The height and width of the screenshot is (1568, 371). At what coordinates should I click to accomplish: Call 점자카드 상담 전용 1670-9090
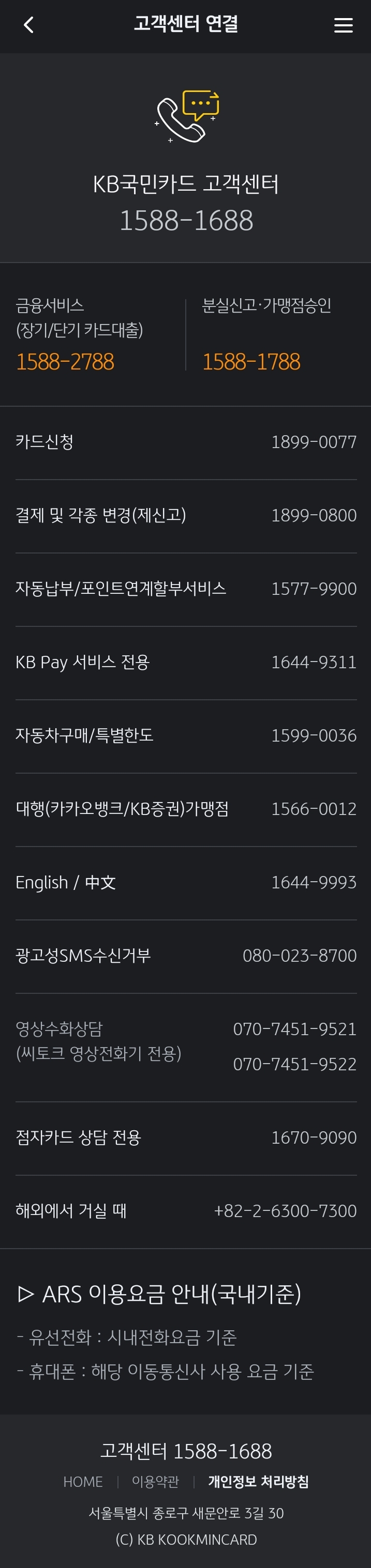186,1137
